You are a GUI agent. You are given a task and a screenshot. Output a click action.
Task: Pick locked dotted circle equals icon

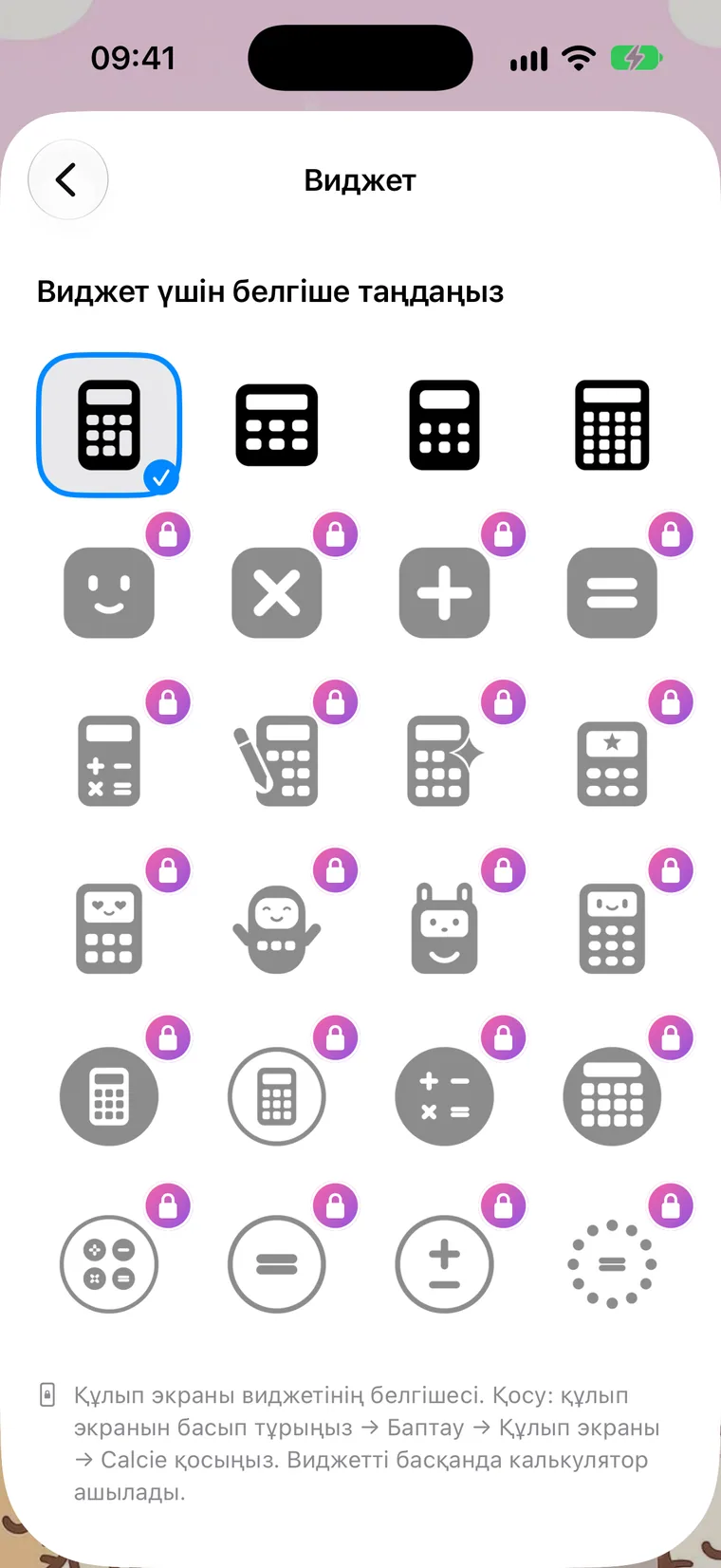coord(612,1264)
